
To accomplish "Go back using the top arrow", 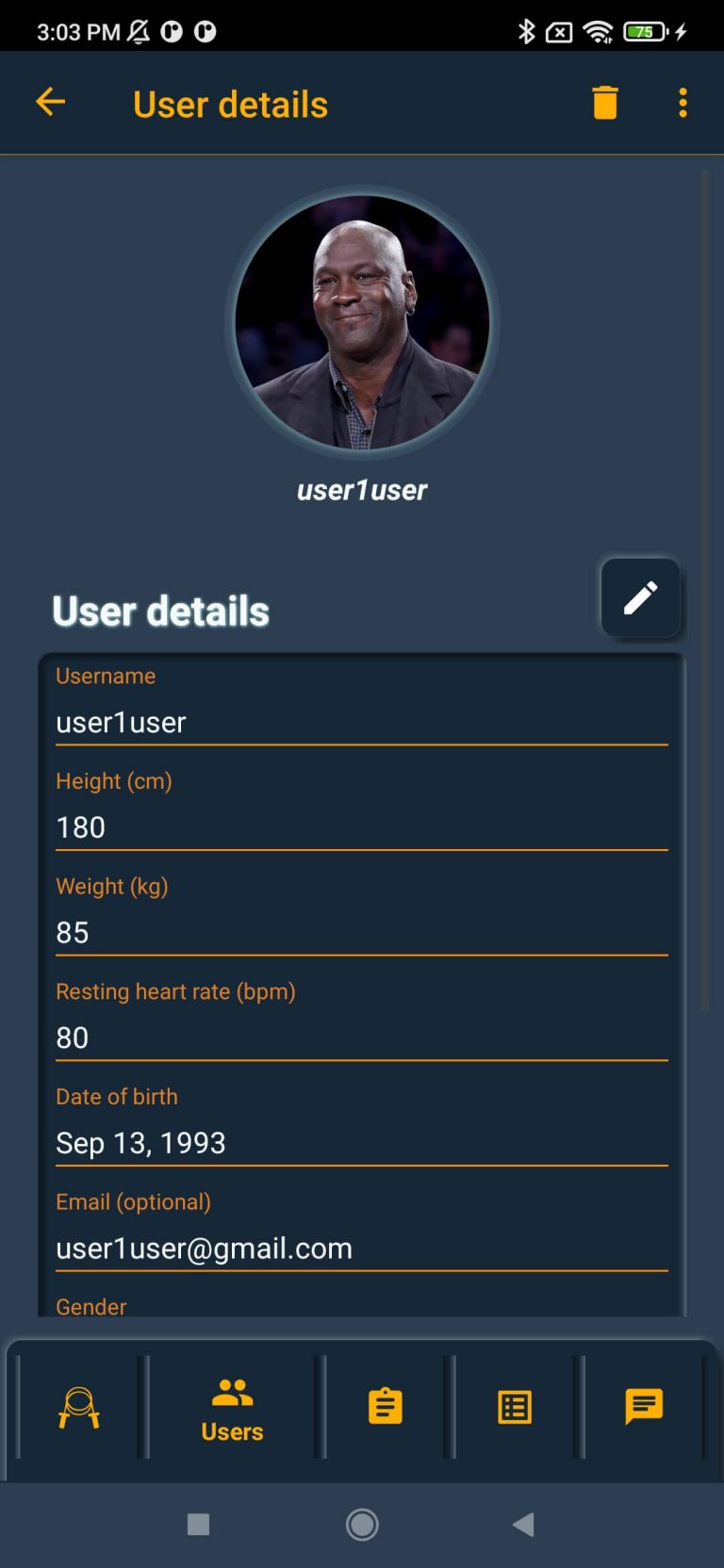I will point(50,102).
